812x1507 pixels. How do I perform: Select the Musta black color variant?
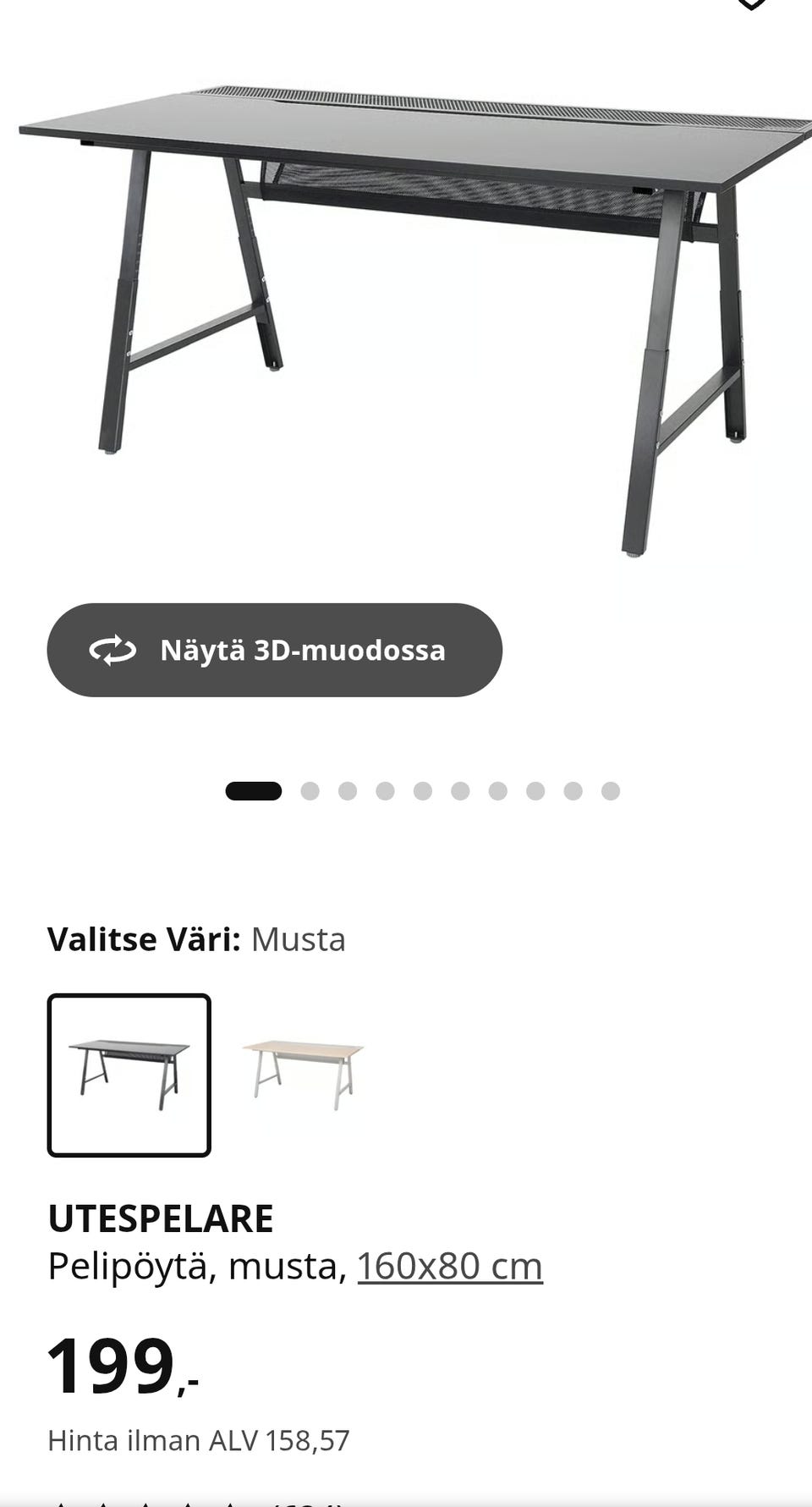coord(129,1073)
